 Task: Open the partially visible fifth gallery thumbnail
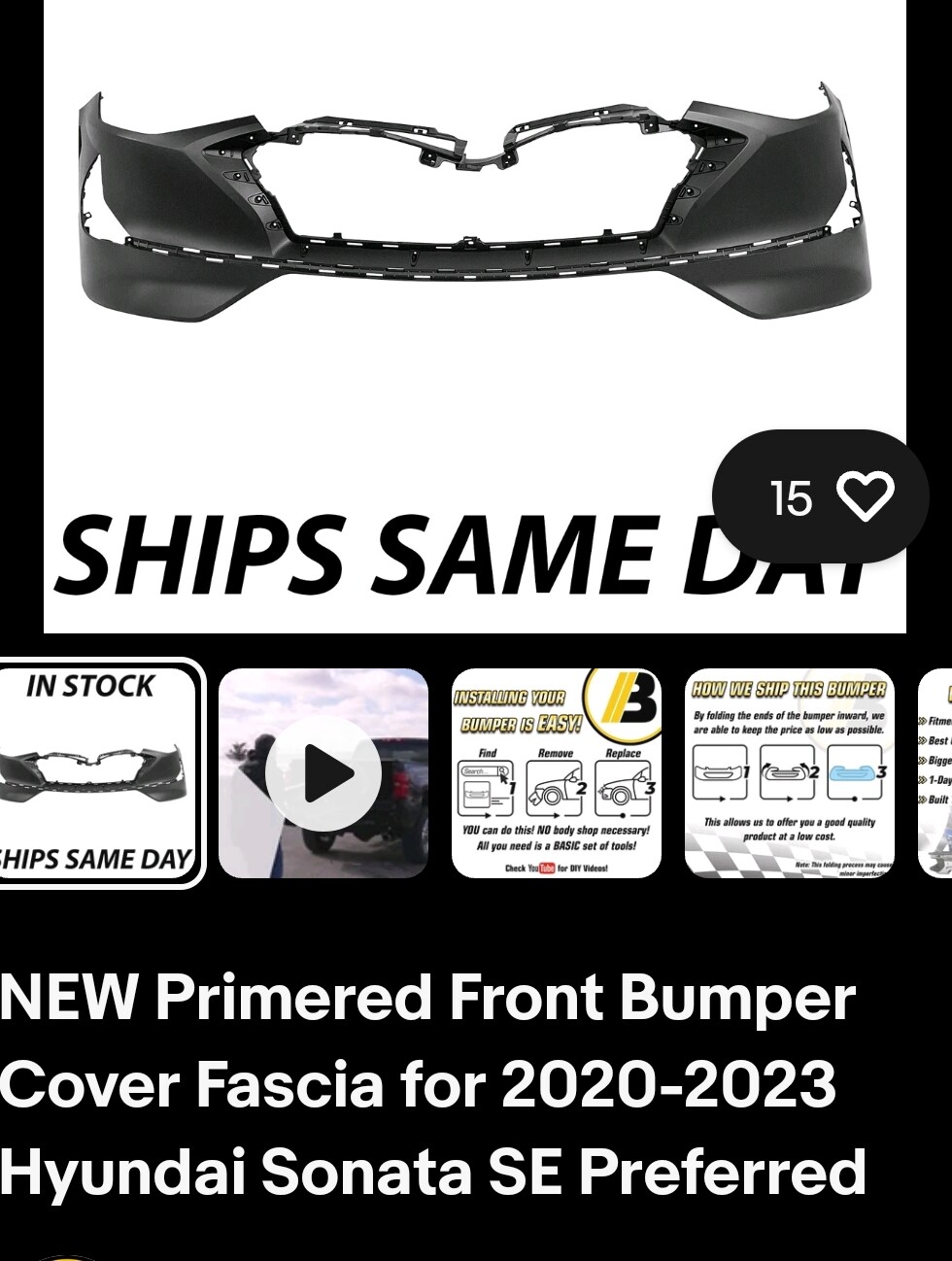pos(936,773)
